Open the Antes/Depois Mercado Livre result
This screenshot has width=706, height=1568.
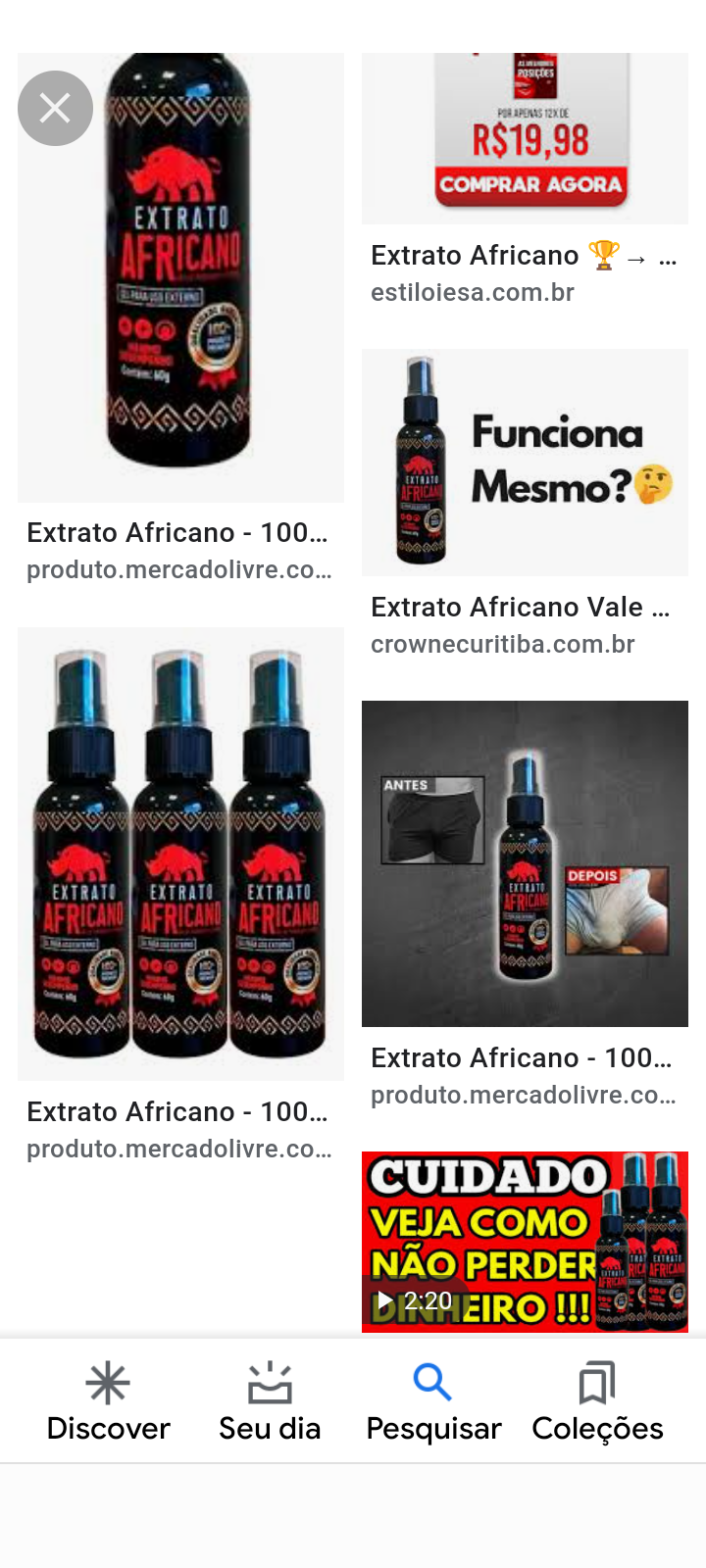tap(525, 863)
